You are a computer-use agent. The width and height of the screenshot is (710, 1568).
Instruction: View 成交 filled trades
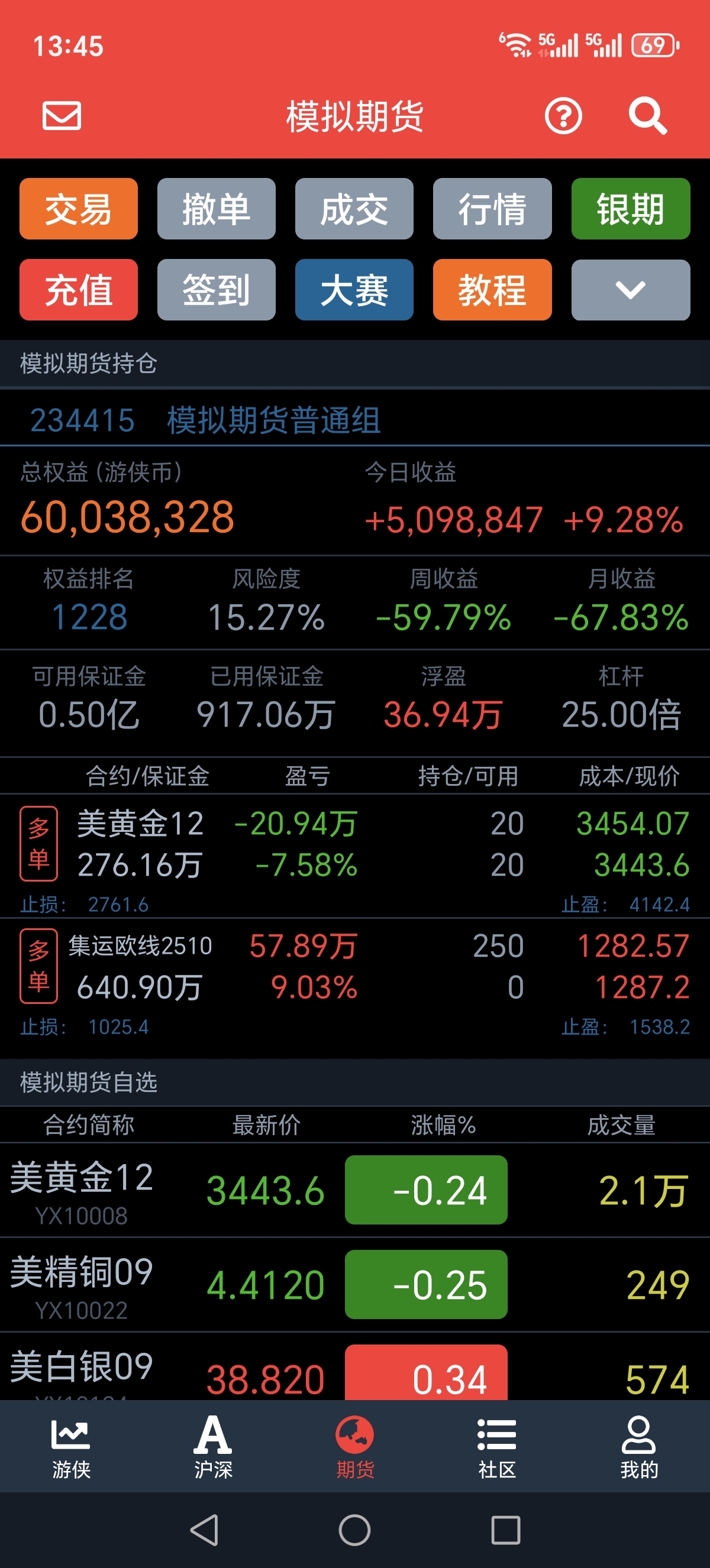tap(354, 209)
